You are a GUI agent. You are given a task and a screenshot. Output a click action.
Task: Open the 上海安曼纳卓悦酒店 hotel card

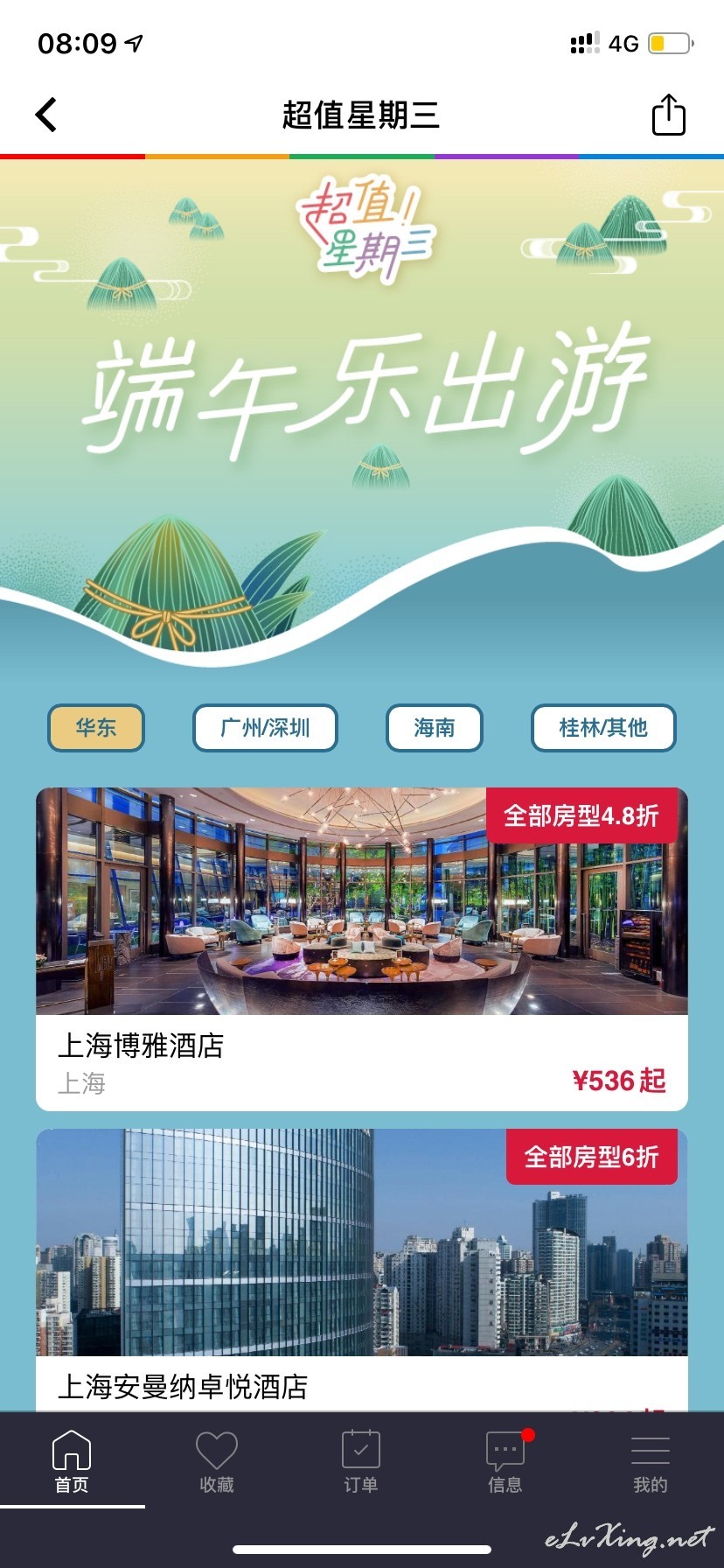pos(362,1269)
